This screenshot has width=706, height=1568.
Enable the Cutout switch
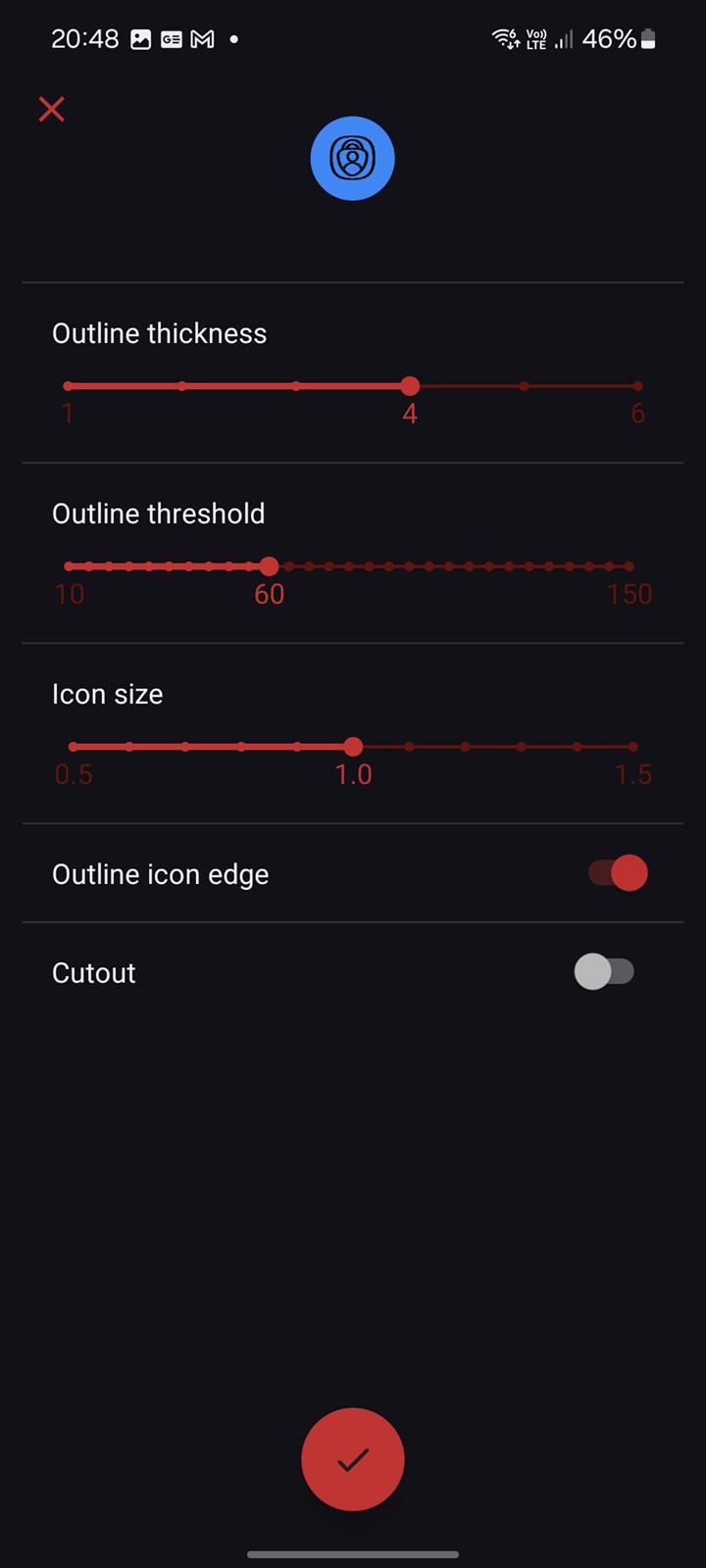point(604,972)
